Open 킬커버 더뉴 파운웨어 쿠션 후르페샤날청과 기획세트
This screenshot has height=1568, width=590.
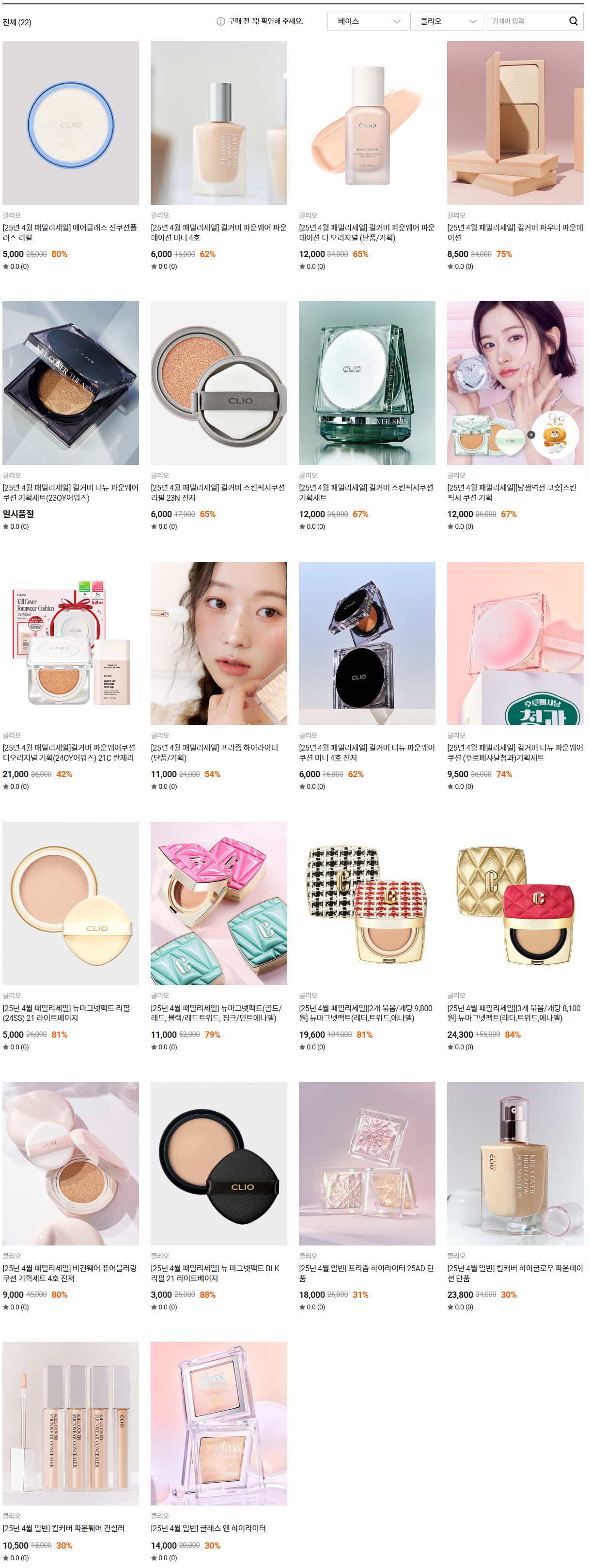click(x=515, y=753)
